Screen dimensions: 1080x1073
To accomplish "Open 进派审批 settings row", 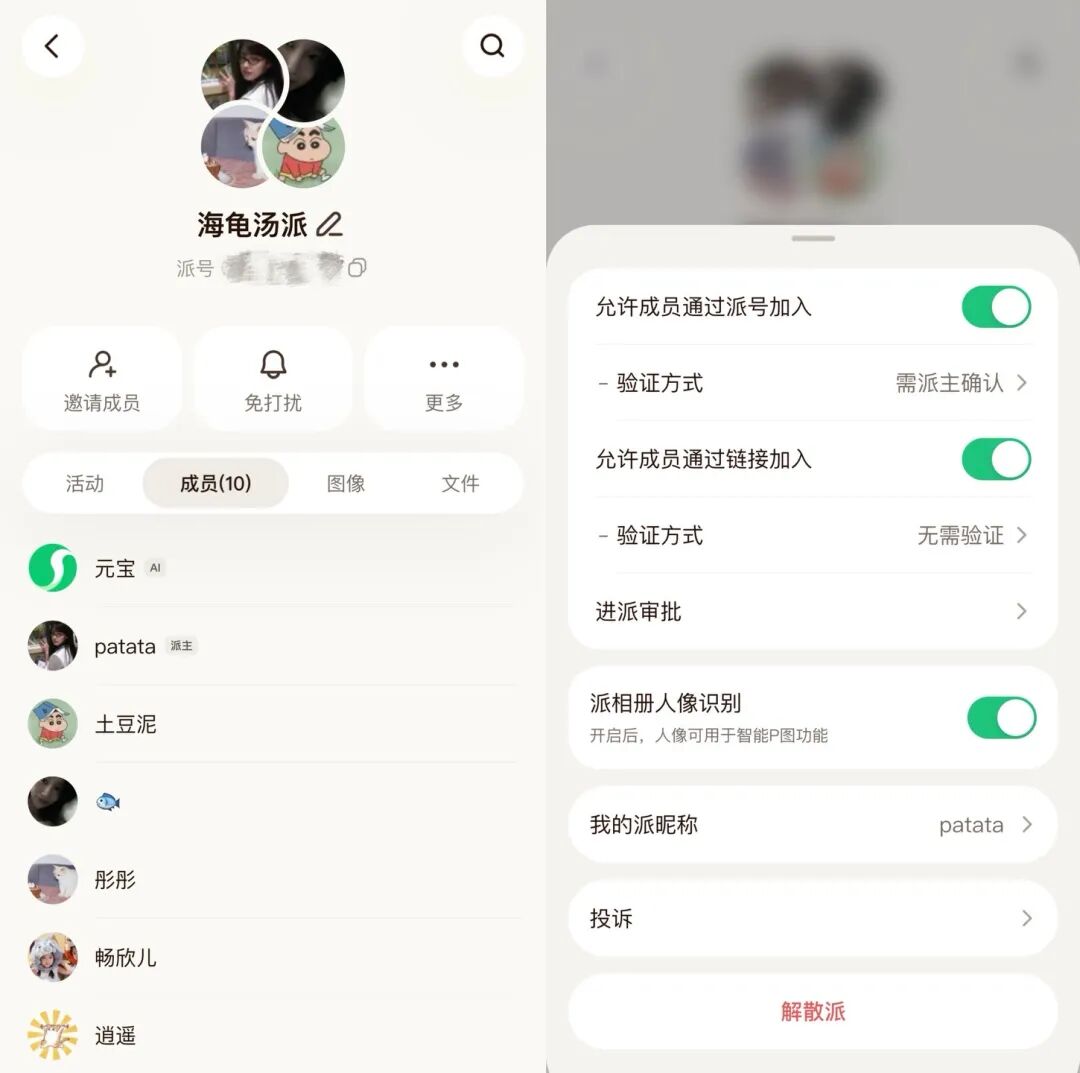I will click(x=812, y=611).
